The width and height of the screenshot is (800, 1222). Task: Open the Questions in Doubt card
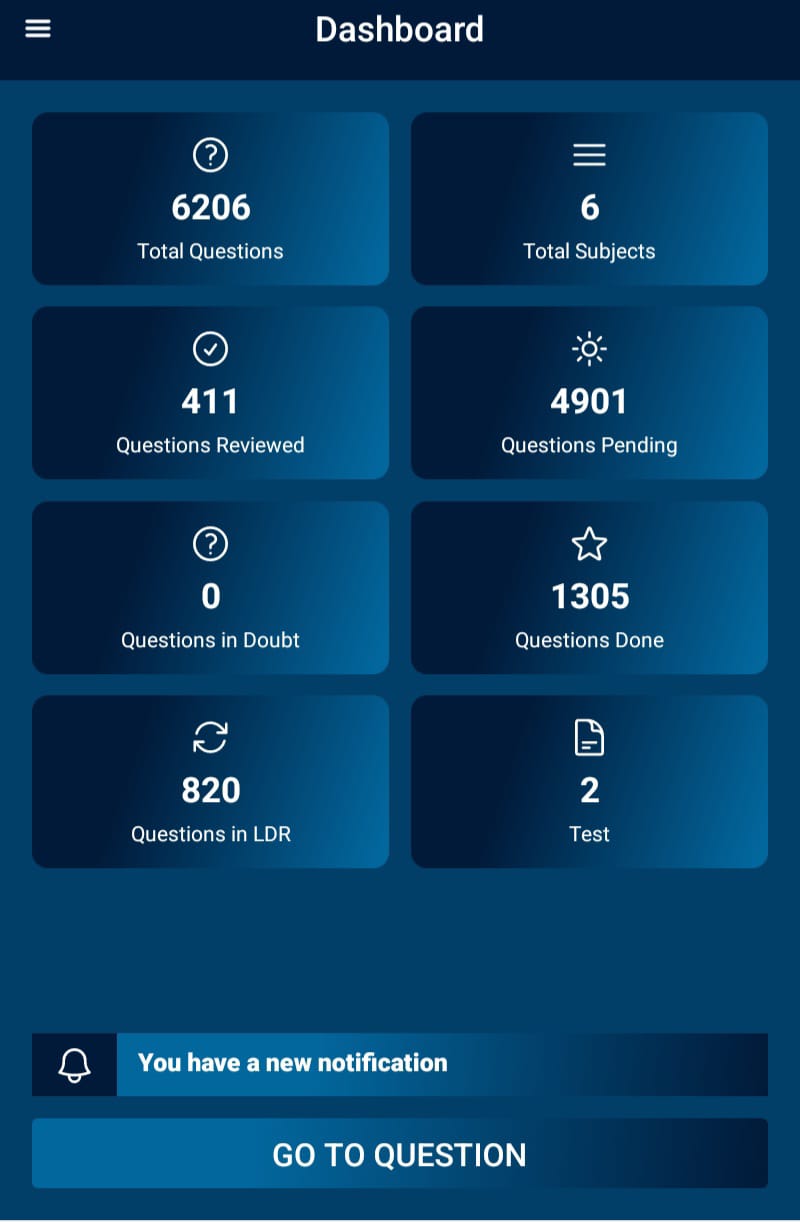click(x=210, y=587)
